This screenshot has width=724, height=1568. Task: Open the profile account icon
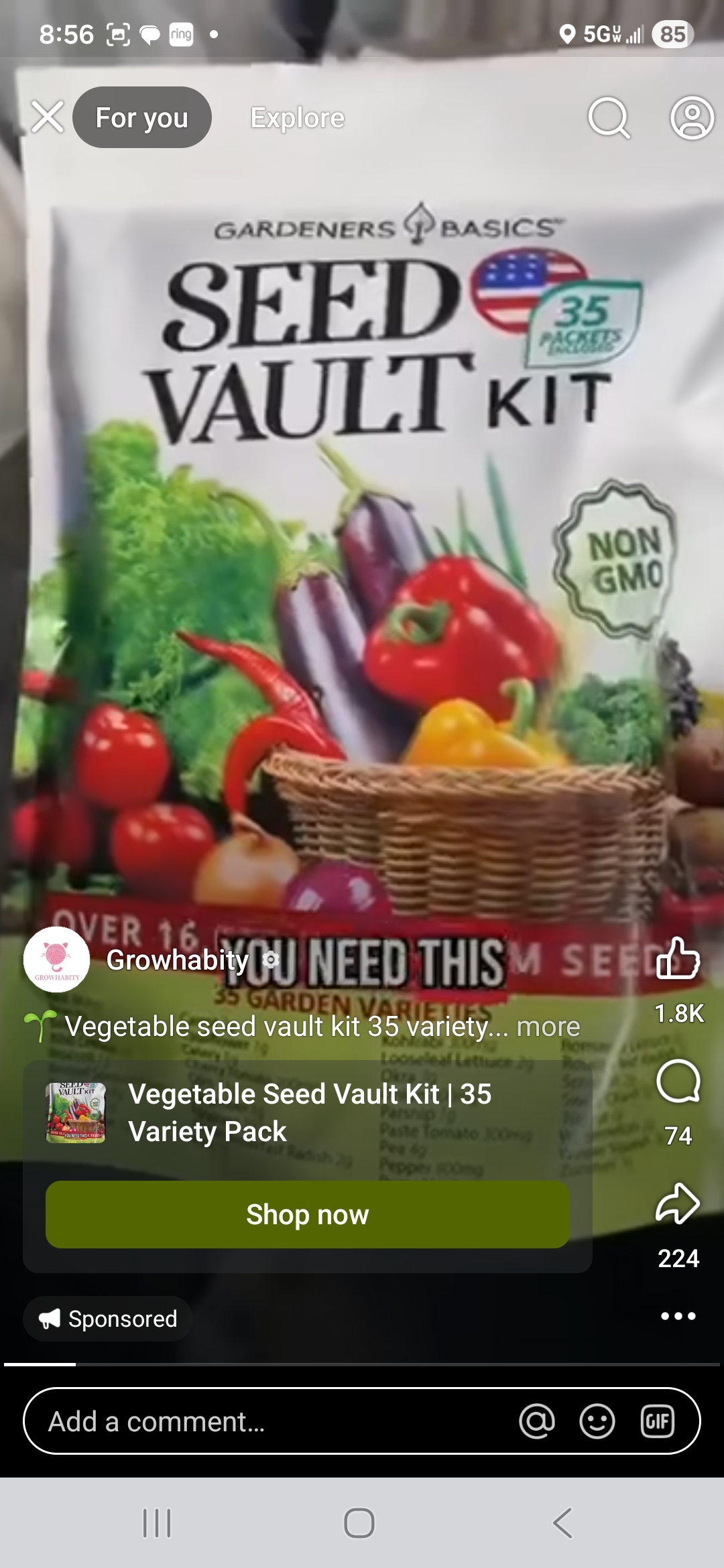click(x=692, y=118)
